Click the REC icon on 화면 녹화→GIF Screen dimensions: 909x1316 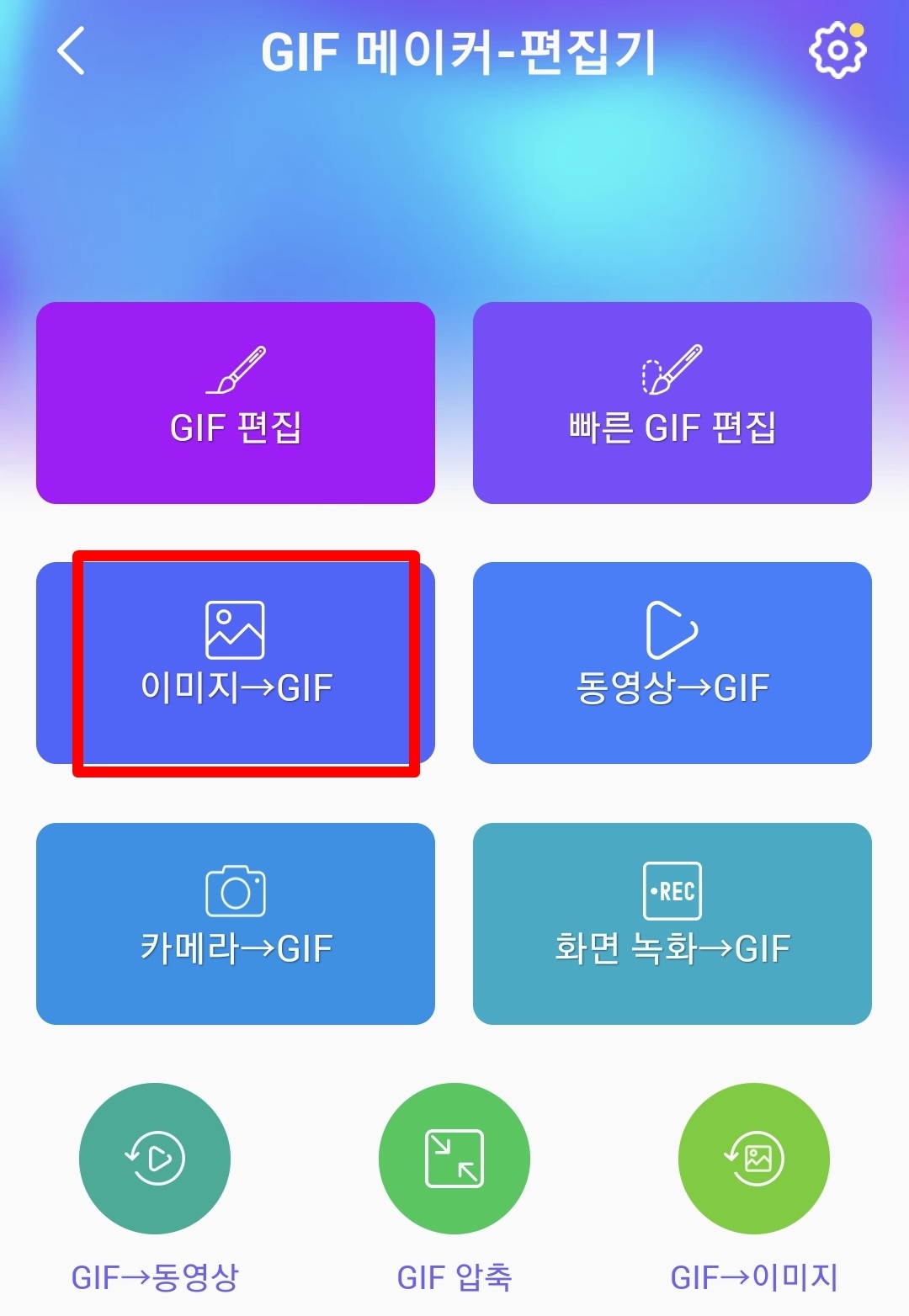672,890
